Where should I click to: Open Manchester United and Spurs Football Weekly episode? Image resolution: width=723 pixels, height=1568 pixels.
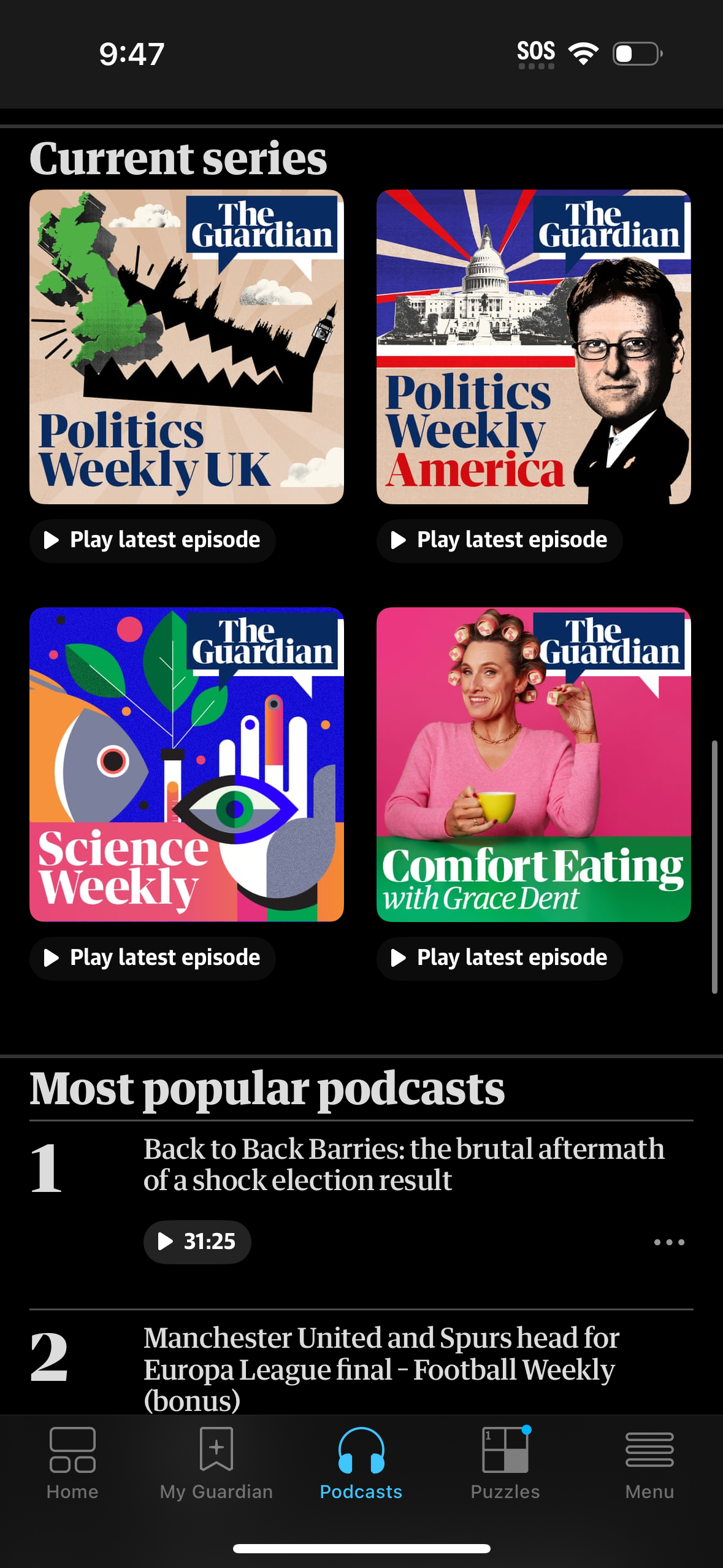[381, 1369]
